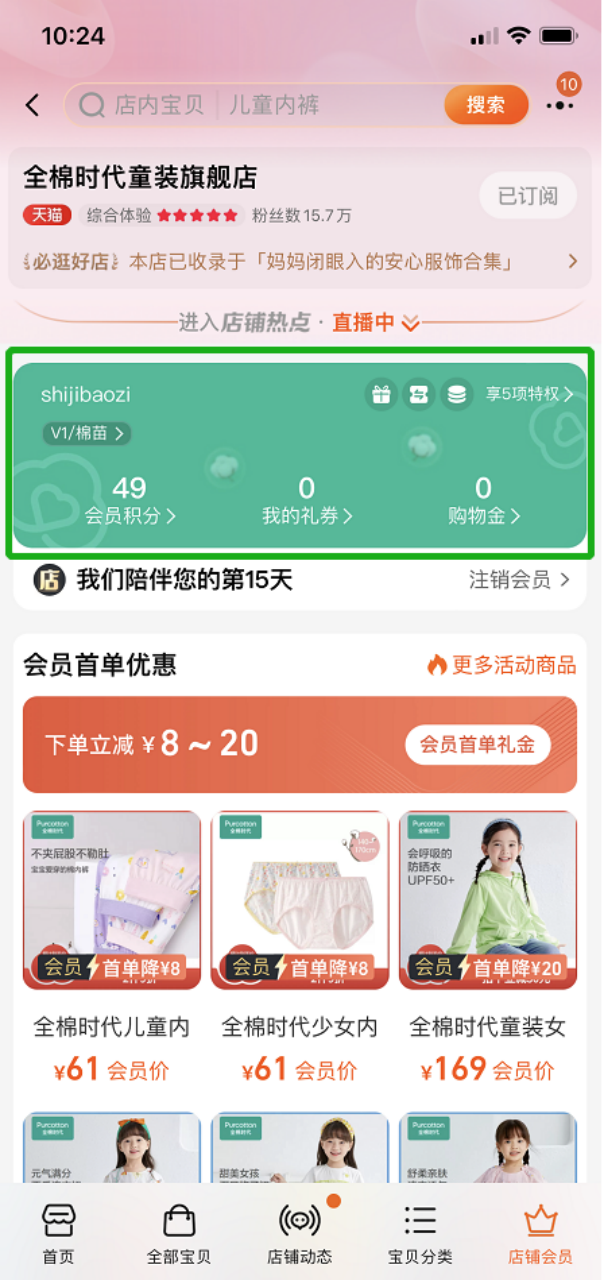Open the 必逛好店 collection link

pos(300,262)
